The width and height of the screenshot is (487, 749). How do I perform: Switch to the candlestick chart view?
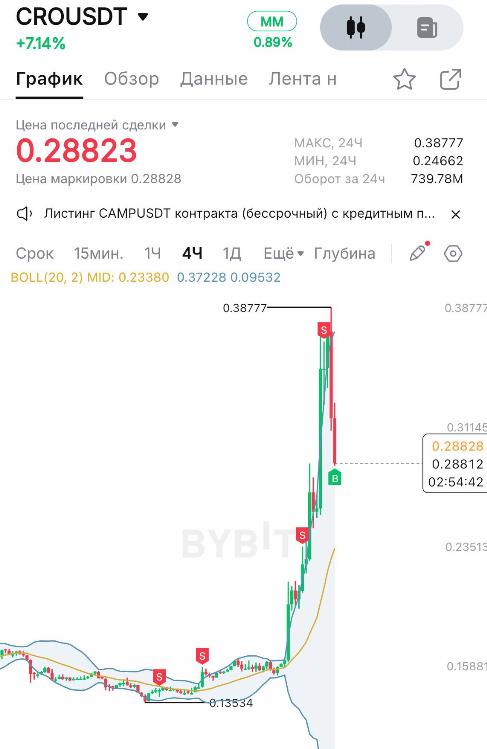coord(356,28)
